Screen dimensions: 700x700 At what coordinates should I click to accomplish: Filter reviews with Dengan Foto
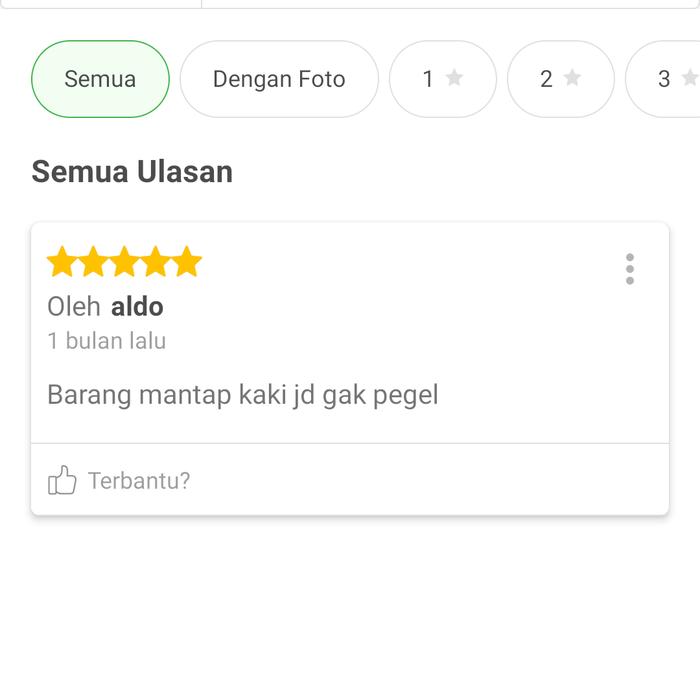[279, 79]
